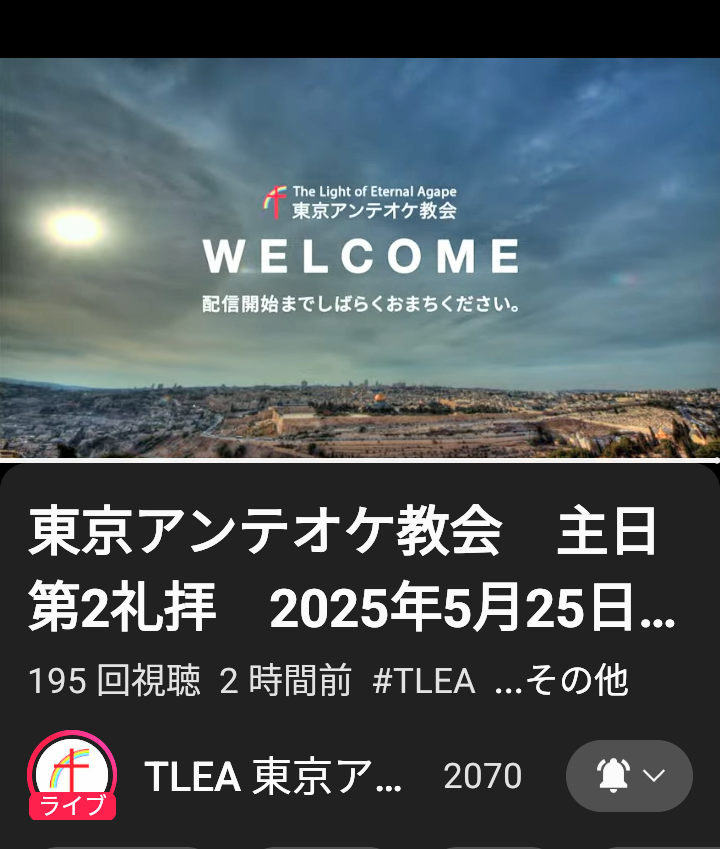The width and height of the screenshot is (720, 849).
Task: Tap the video player showing the WELCOME screen
Action: coord(360,258)
